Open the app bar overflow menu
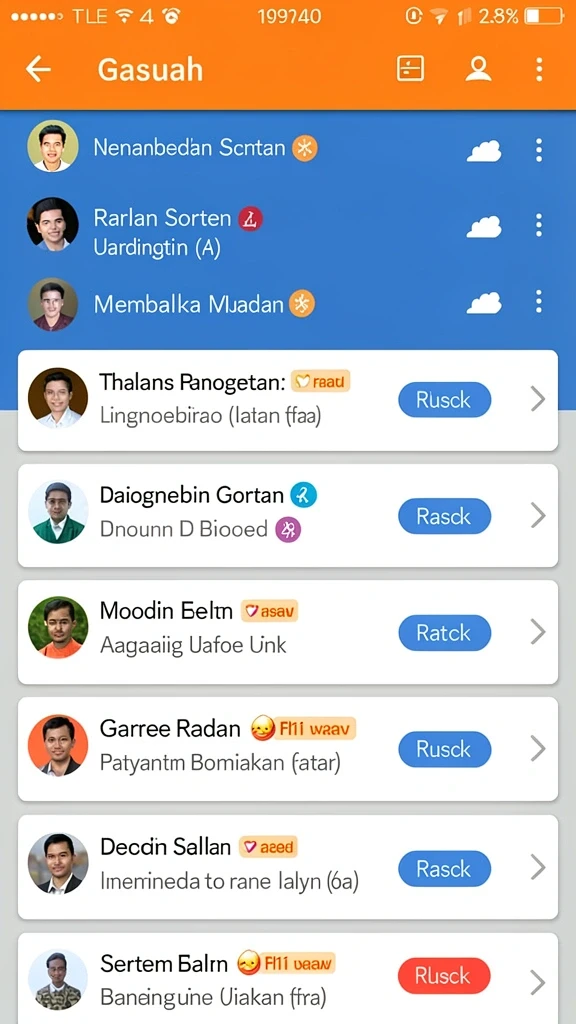Screen dimensions: 576x1024 (539, 69)
